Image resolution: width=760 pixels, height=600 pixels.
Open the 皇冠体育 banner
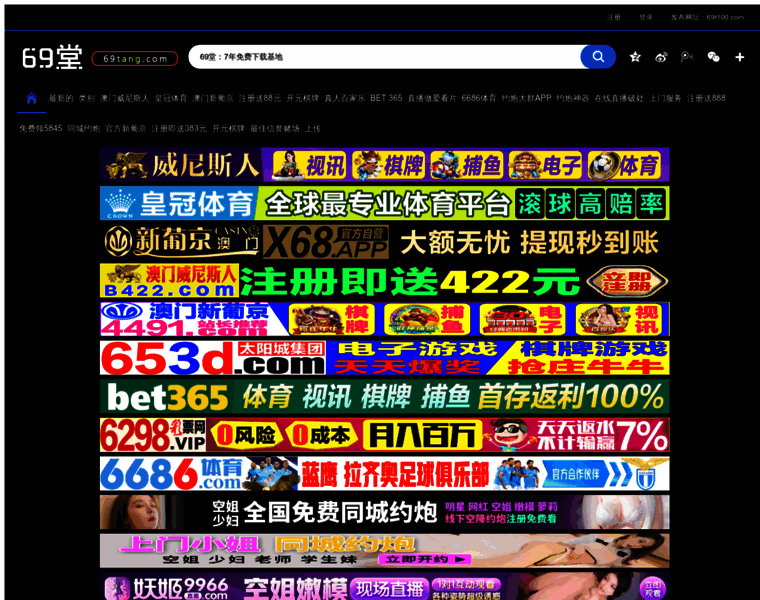pyautogui.click(x=384, y=203)
